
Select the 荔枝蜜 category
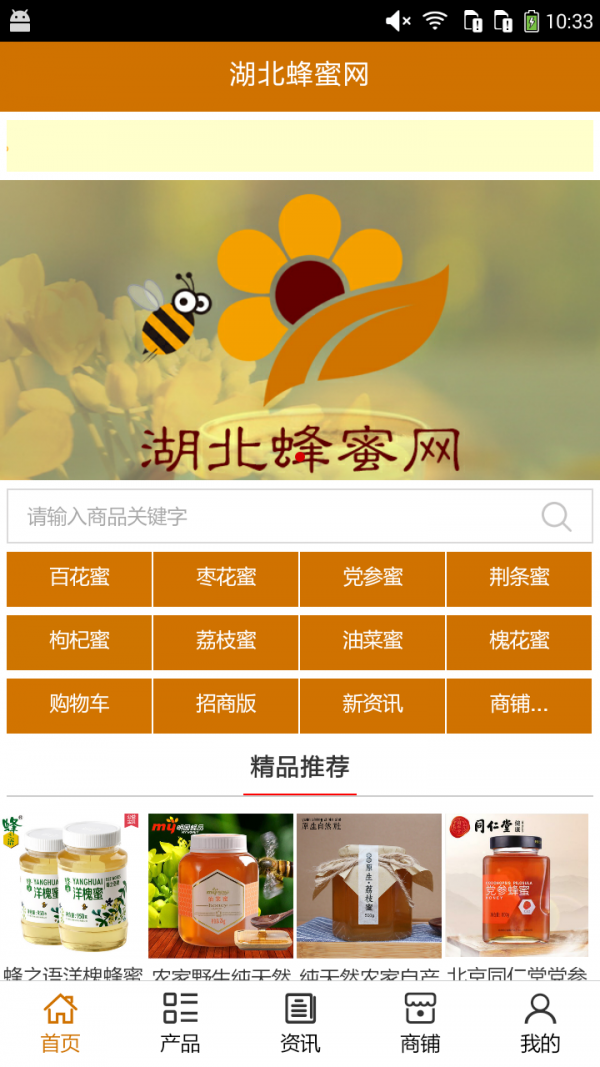point(226,641)
